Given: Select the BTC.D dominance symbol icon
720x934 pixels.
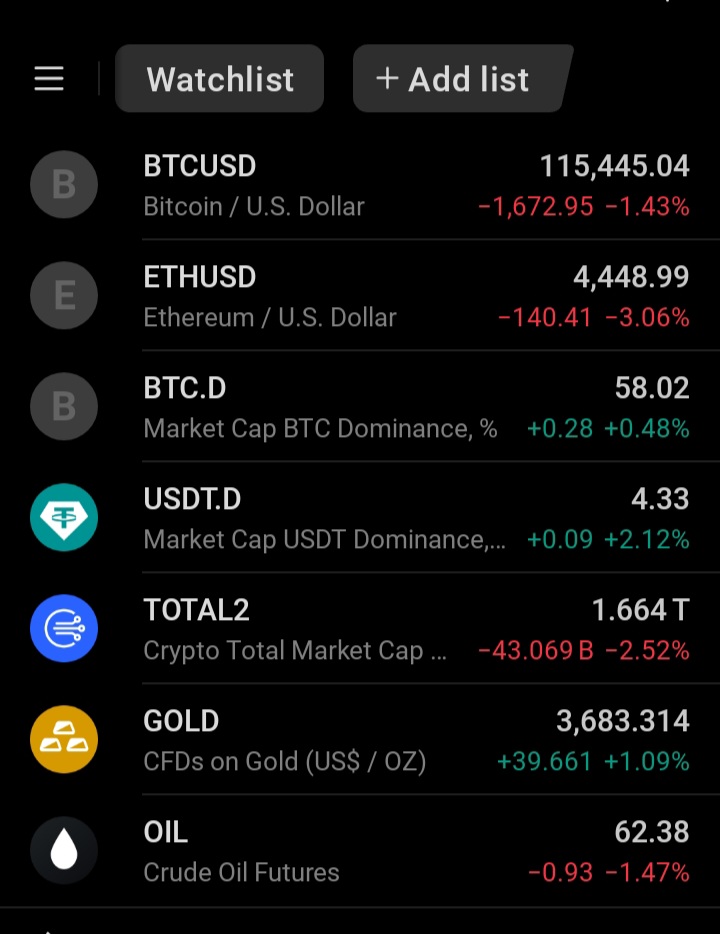Looking at the screenshot, I should pyautogui.click(x=64, y=406).
